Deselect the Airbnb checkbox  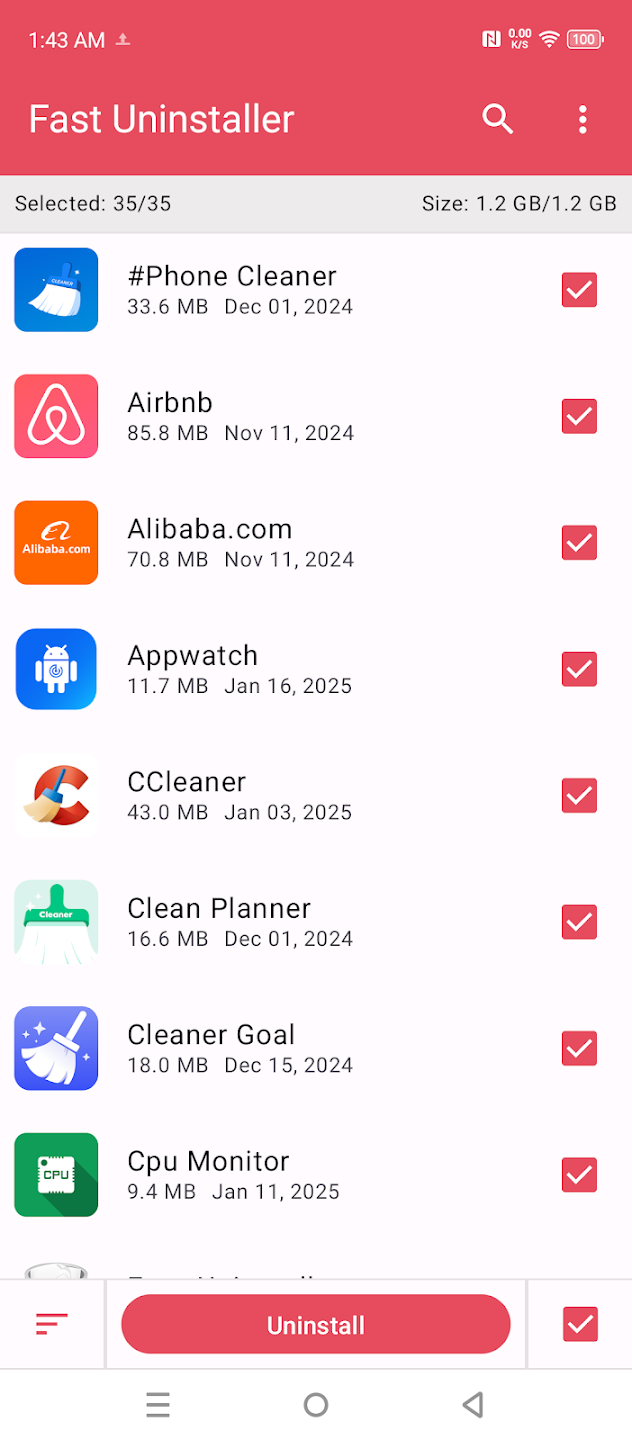point(579,416)
